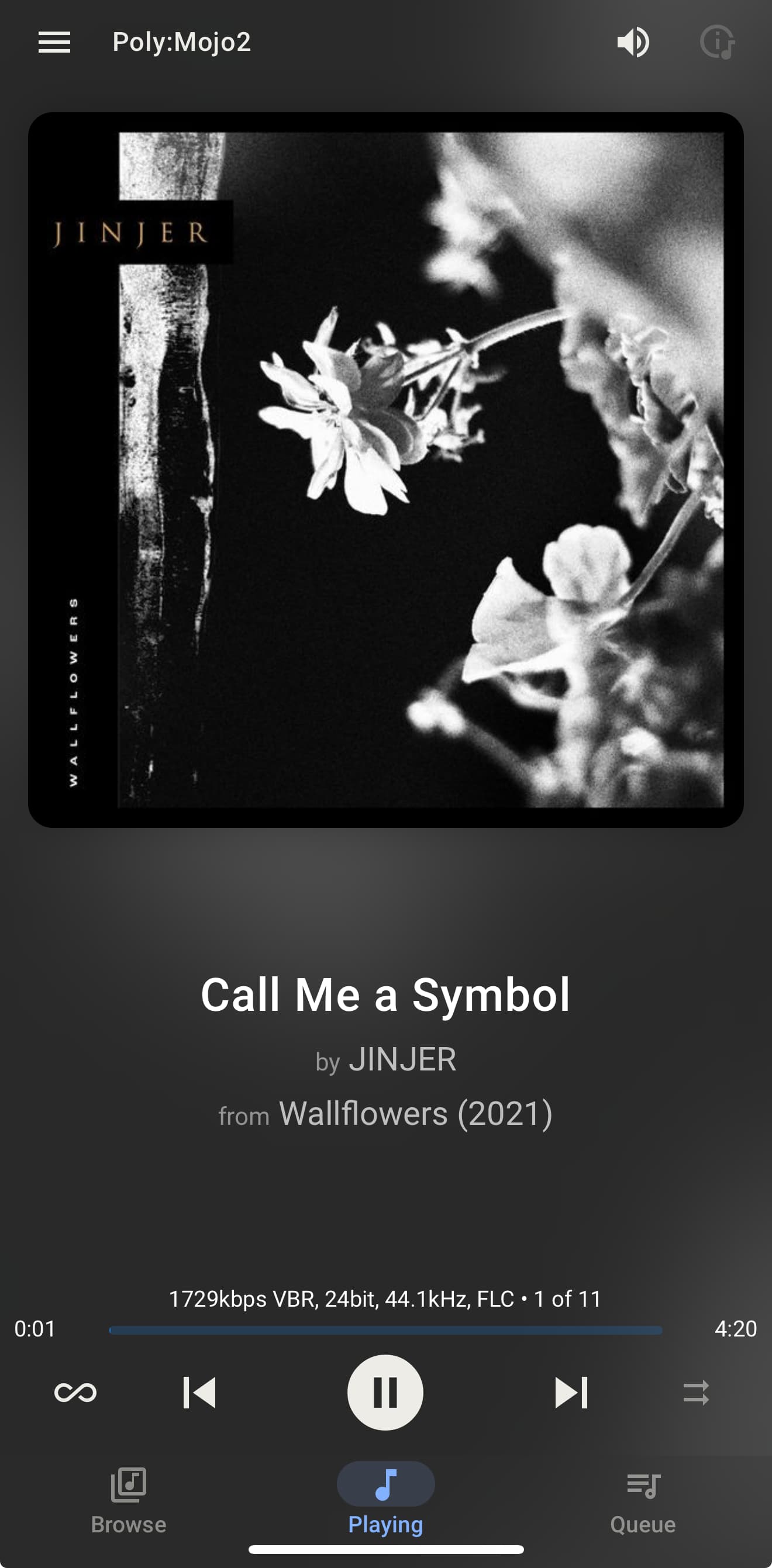Open the hamburger menu
This screenshot has width=772, height=1568.
54,42
